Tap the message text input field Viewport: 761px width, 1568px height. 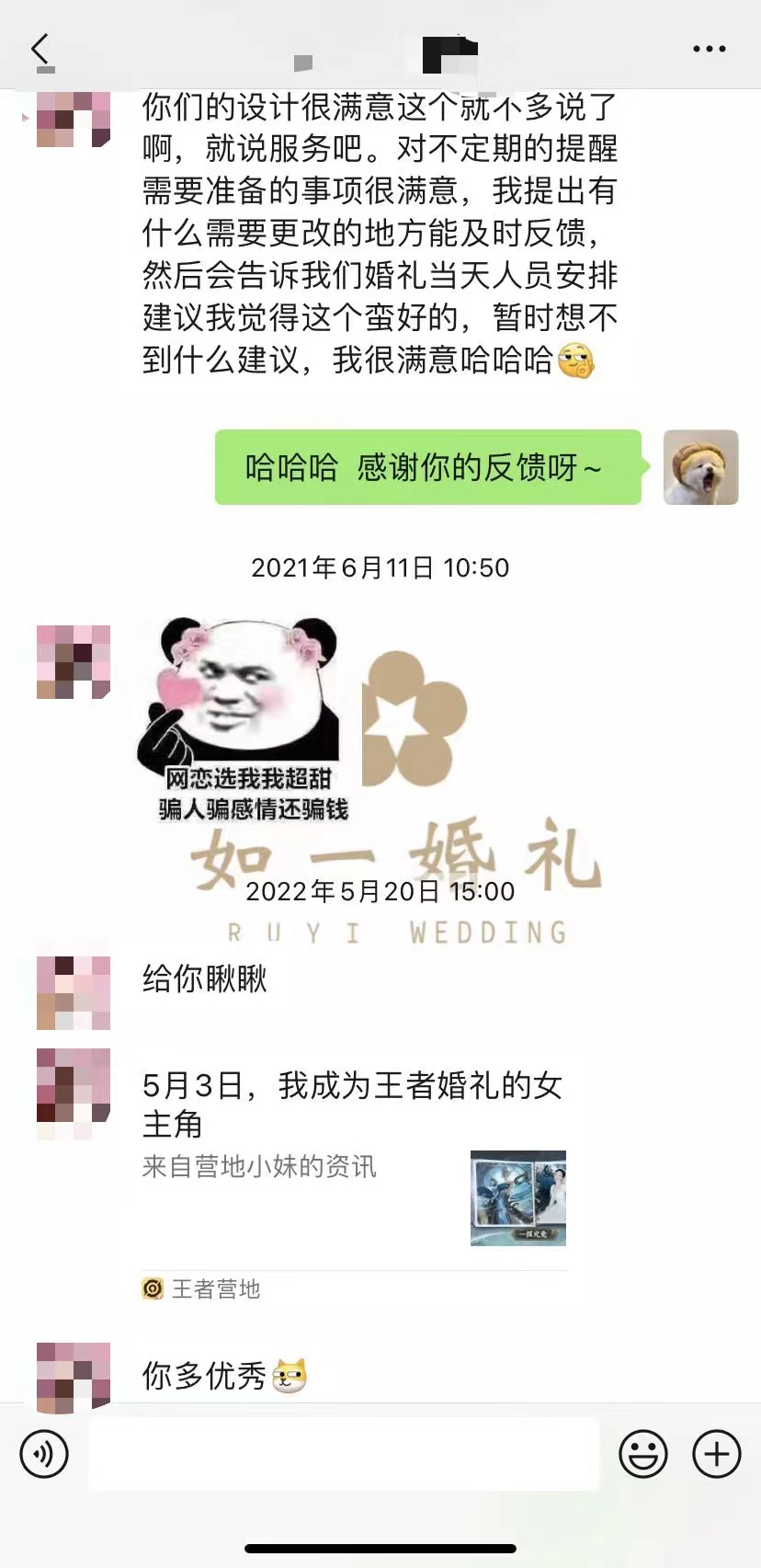pos(344,1454)
